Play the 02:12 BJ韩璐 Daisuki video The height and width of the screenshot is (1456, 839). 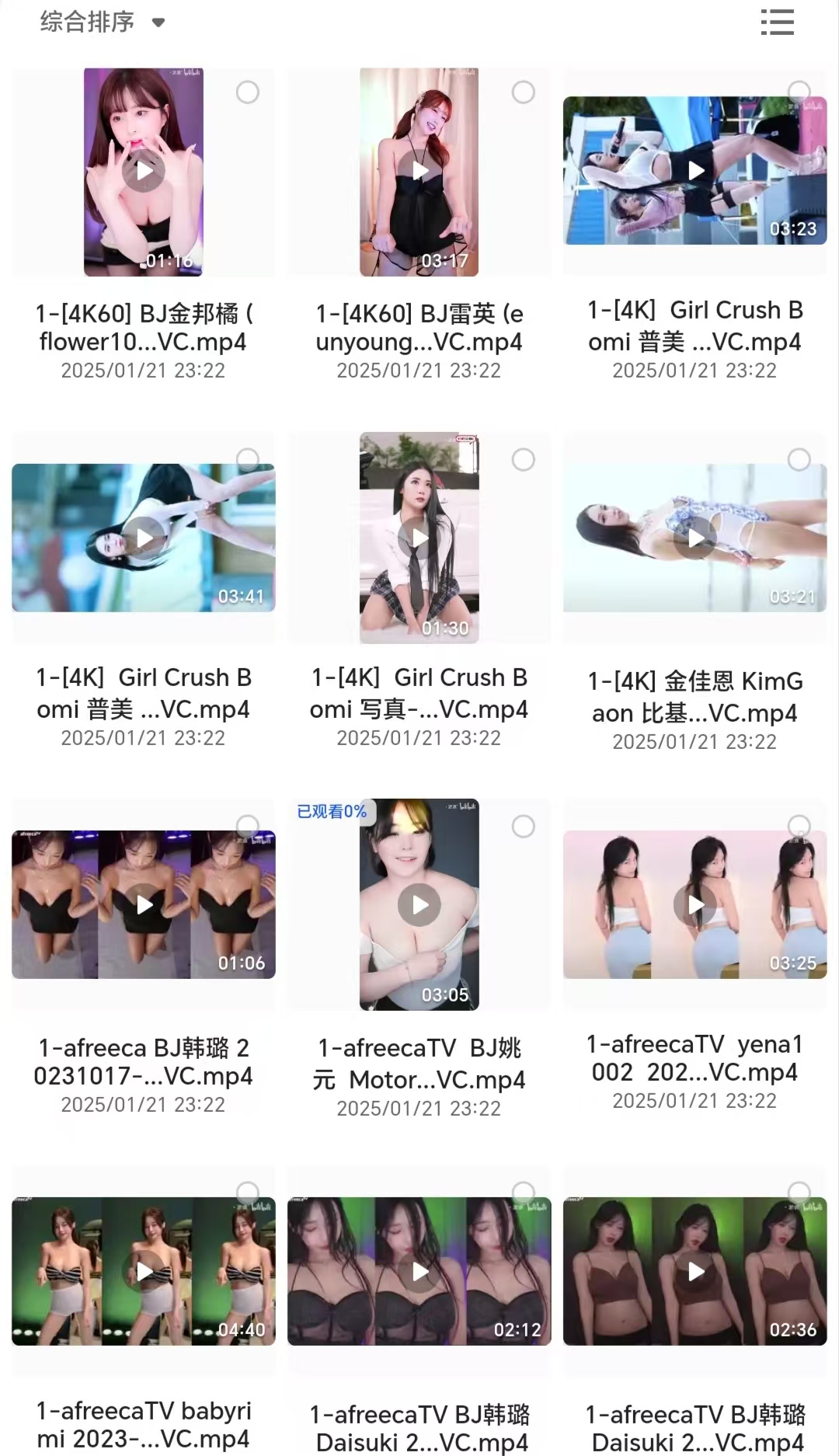point(419,1272)
